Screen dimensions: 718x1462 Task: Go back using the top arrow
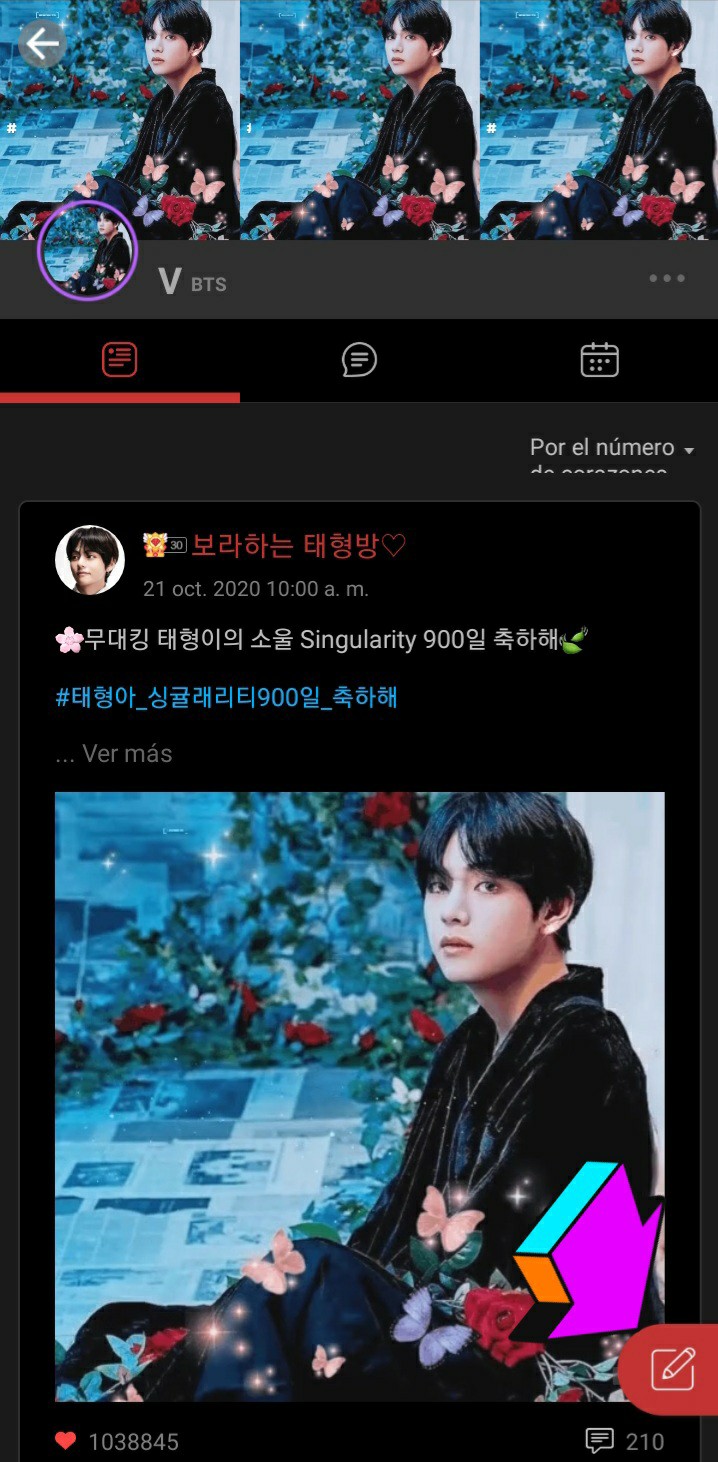click(42, 43)
